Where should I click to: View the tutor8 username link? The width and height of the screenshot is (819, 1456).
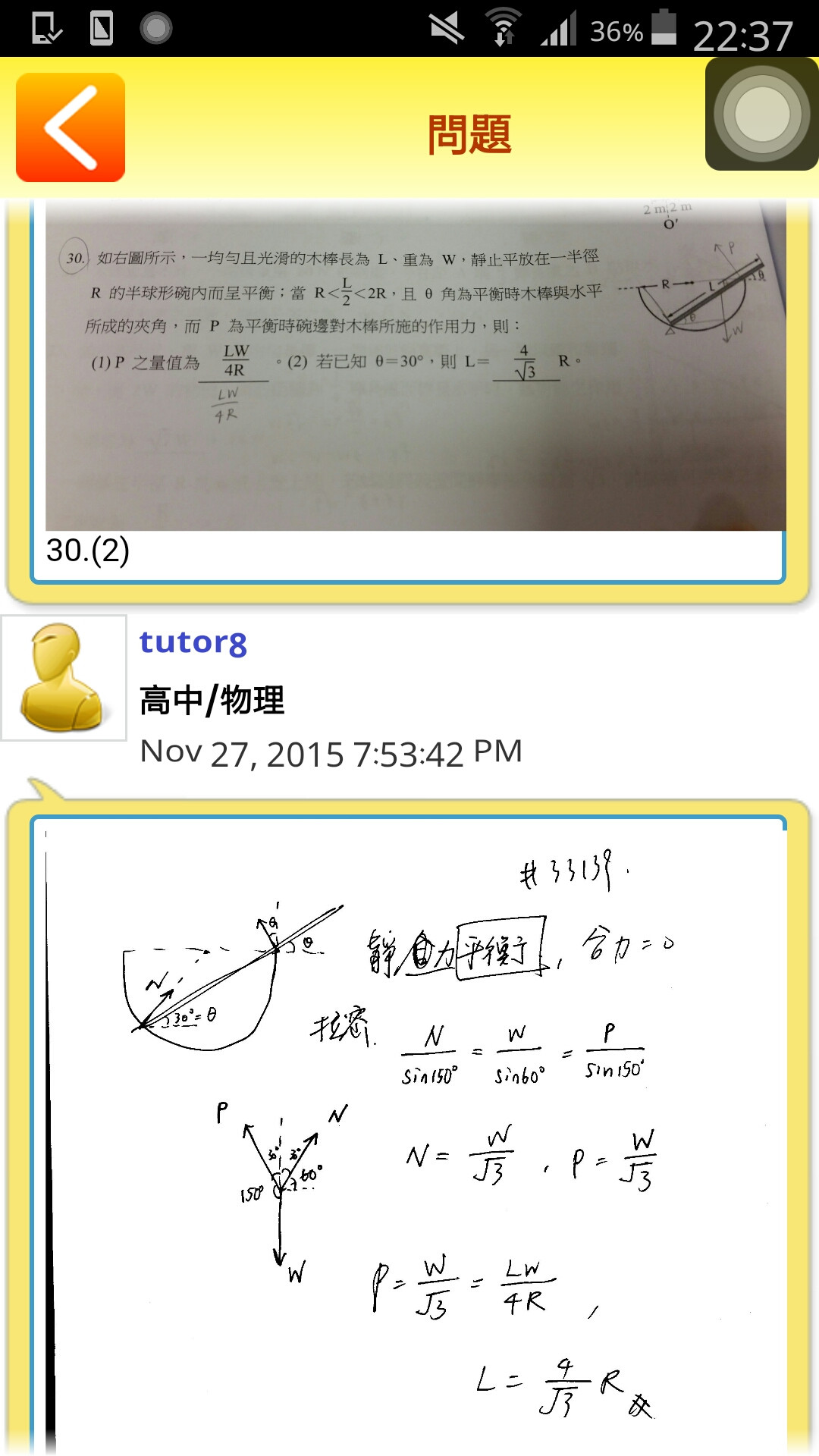[x=193, y=642]
